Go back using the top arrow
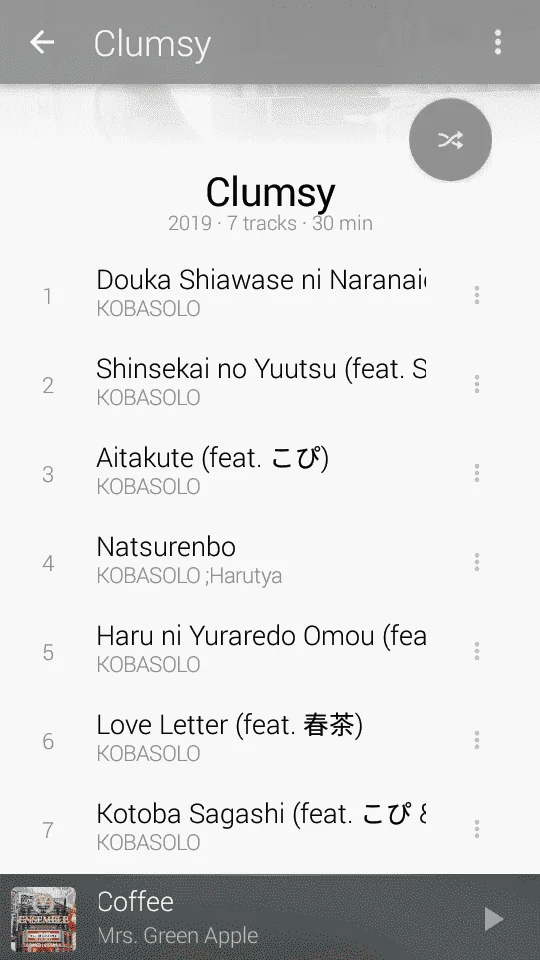540x960 pixels. tap(42, 42)
